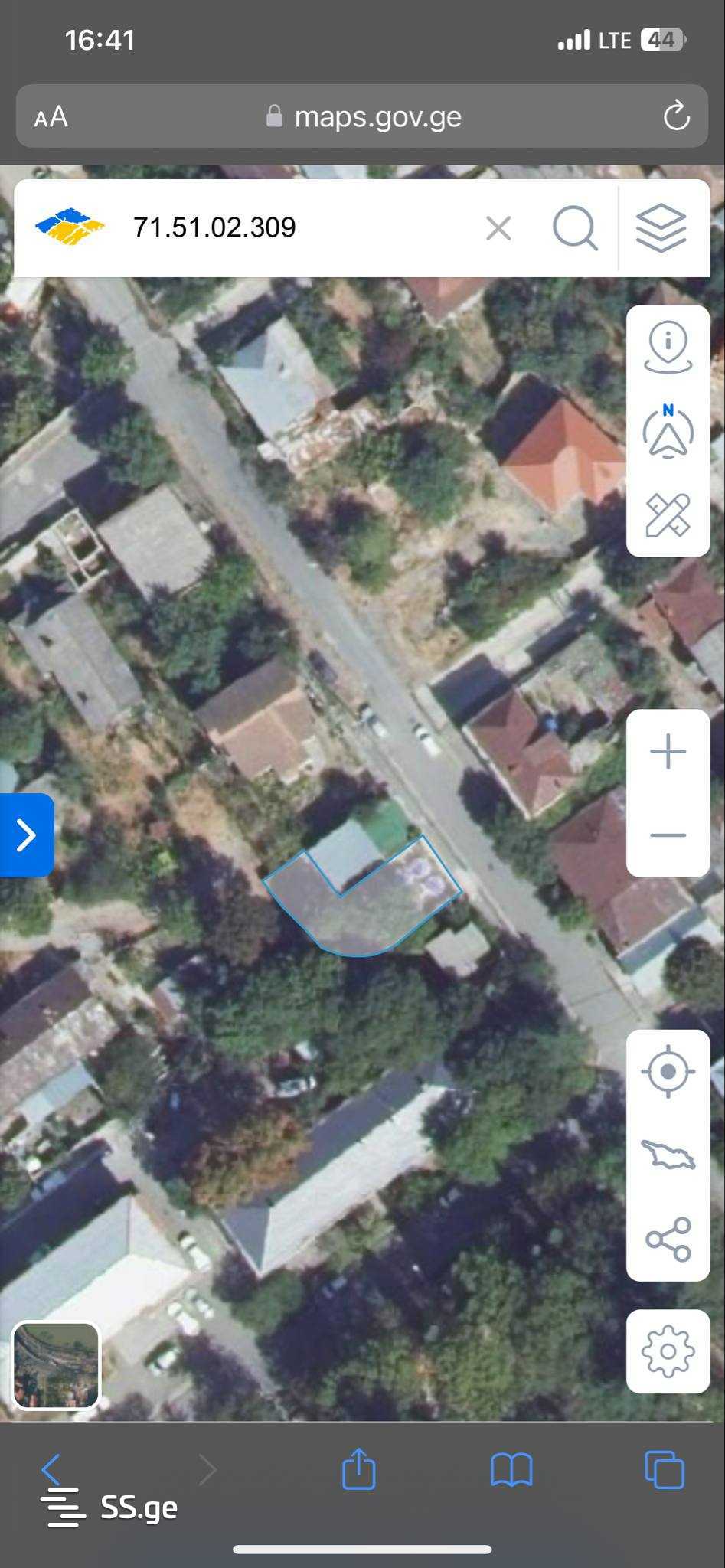The image size is (725, 1568).
Task: Show open Safari tabs
Action: pos(664,1469)
